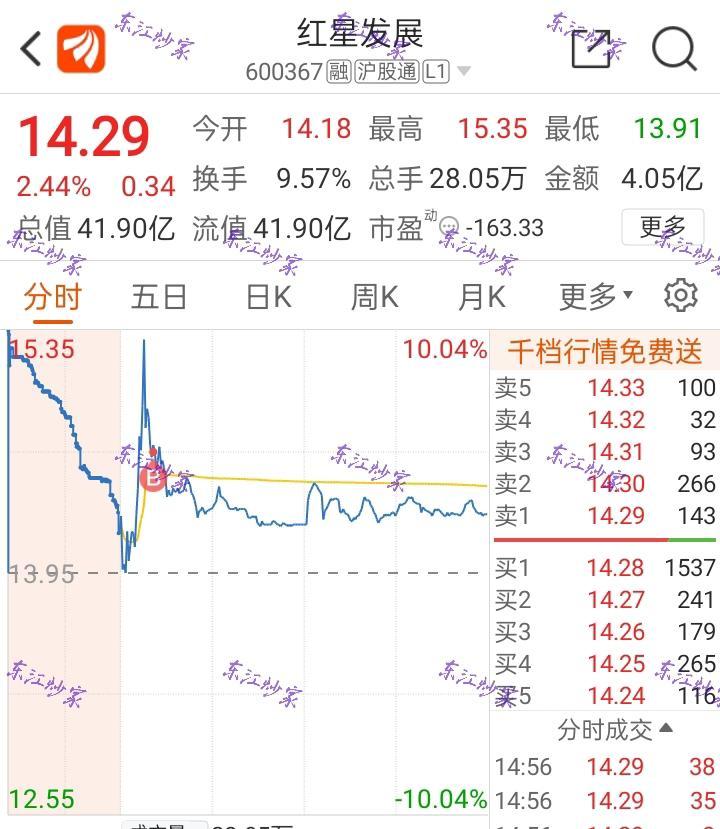This screenshot has width=720, height=829.
Task: Share this stock page
Action: [590, 48]
